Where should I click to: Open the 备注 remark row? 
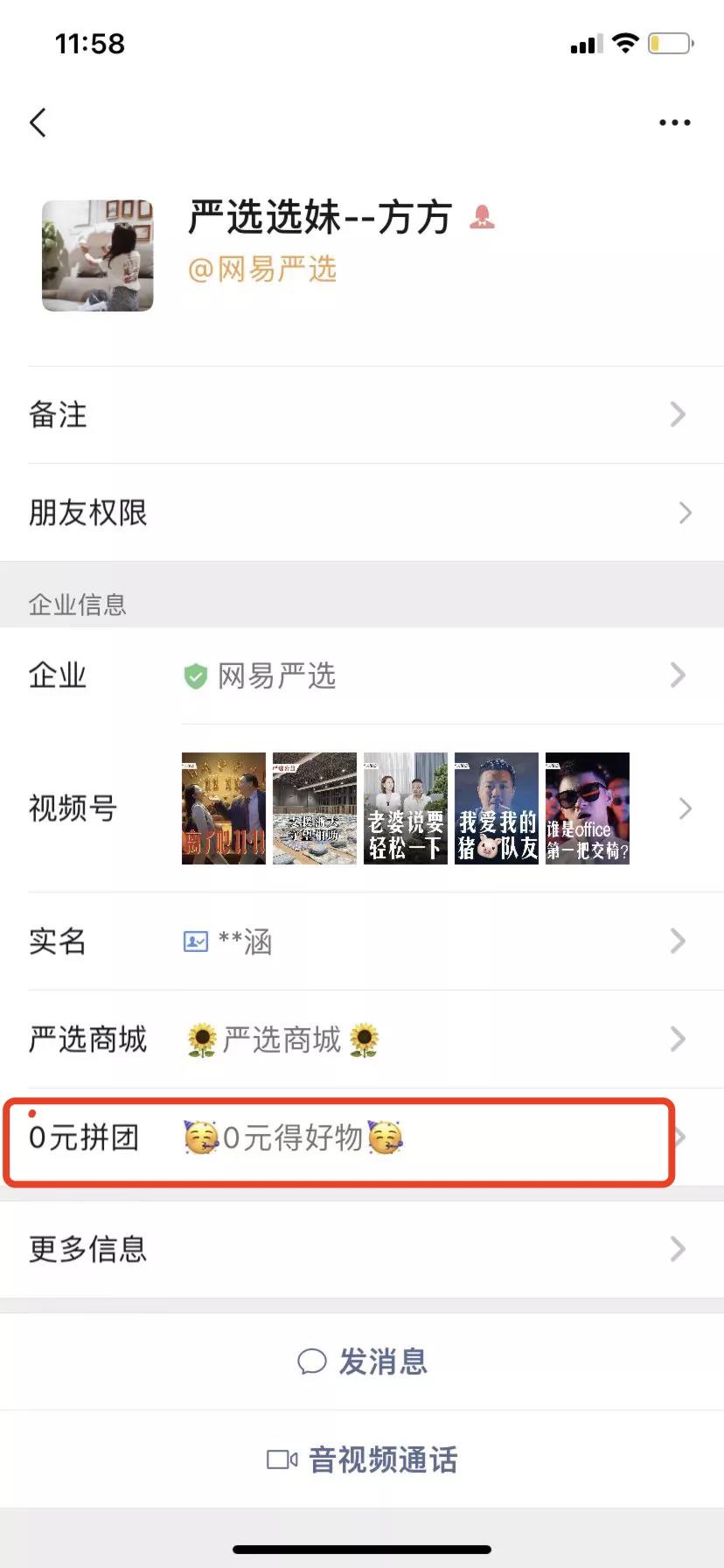(x=362, y=415)
